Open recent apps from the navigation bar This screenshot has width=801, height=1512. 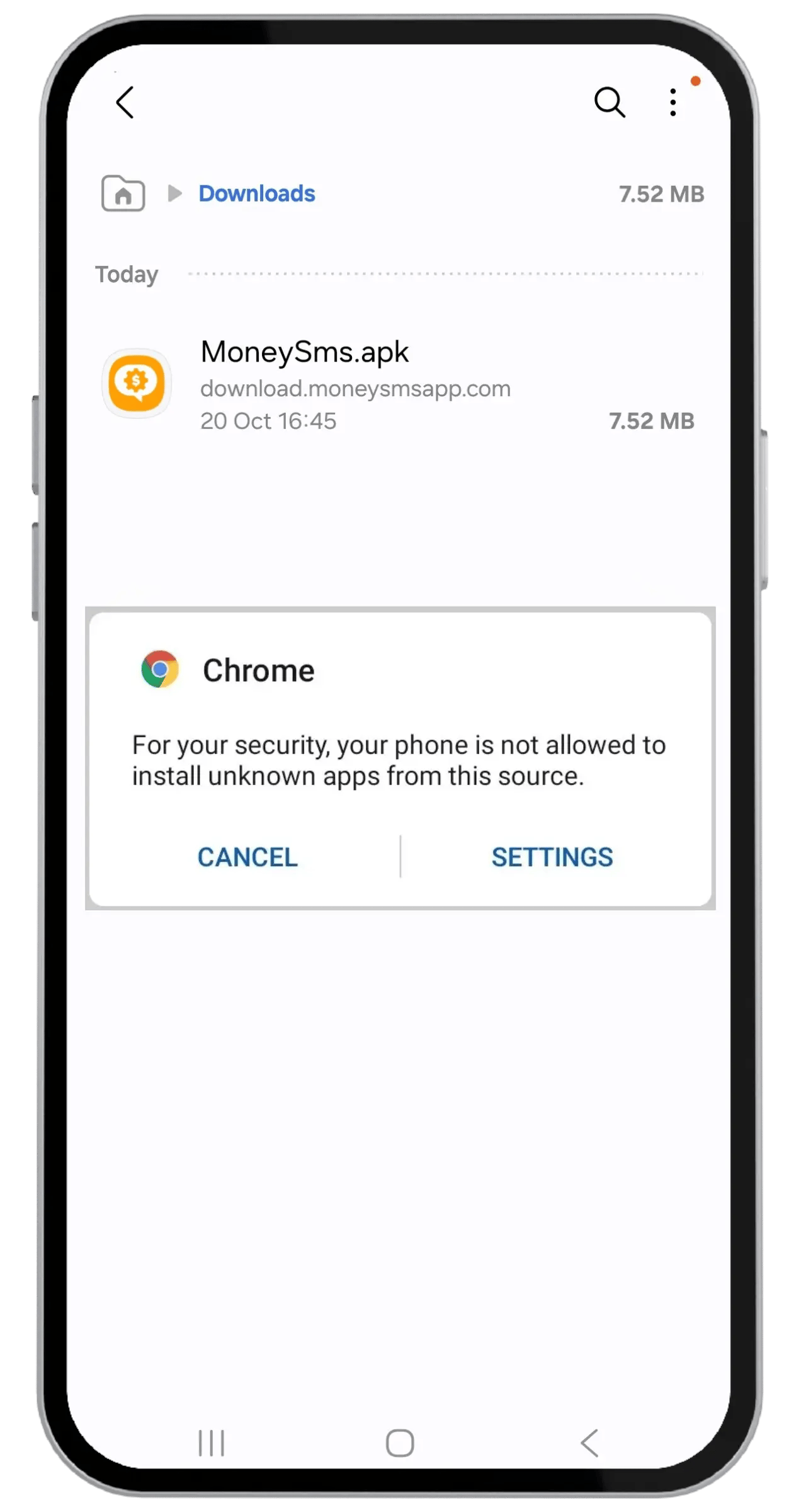tap(212, 1443)
